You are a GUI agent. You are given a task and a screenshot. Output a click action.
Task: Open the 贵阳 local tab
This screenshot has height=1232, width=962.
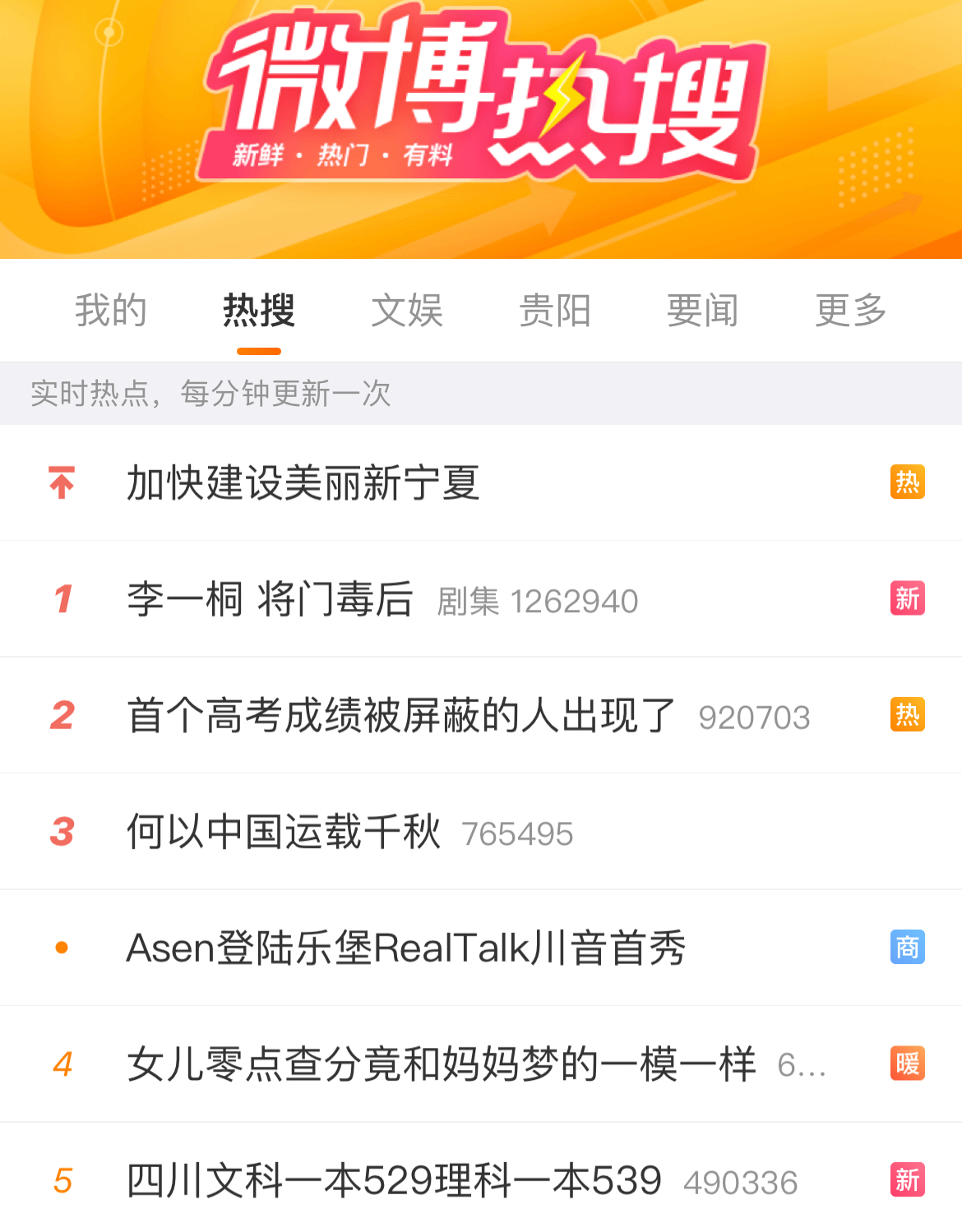(555, 311)
